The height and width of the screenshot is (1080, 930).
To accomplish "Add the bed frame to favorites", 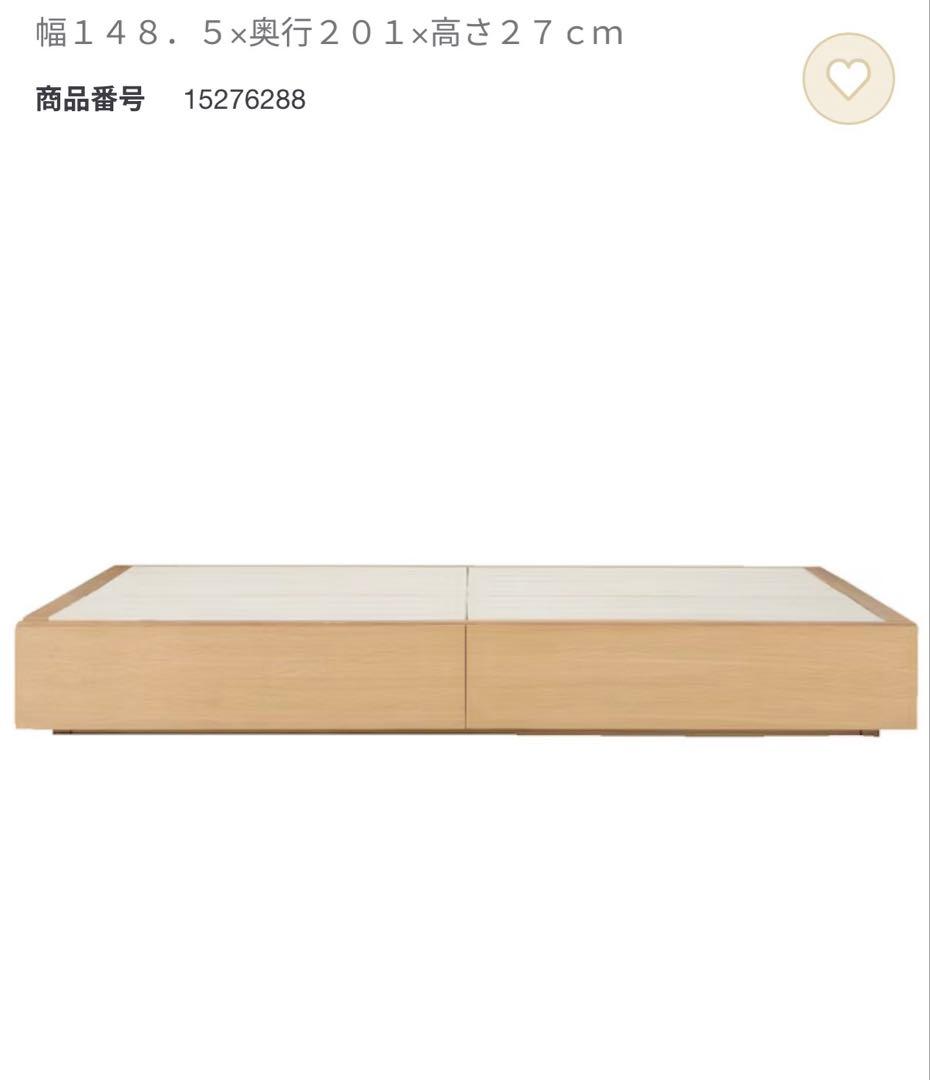I will [x=848, y=79].
